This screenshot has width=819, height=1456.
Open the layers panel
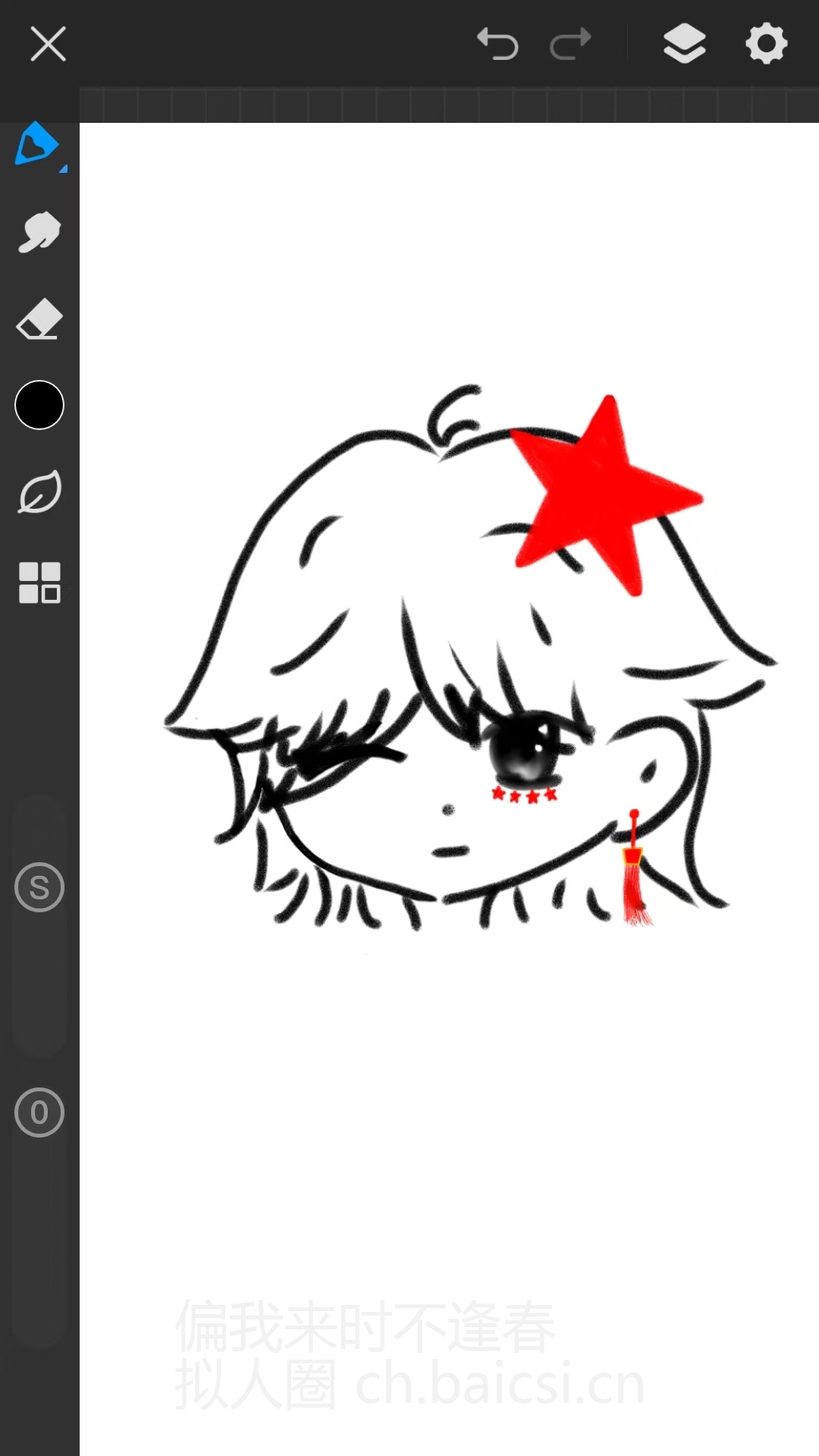tap(684, 43)
